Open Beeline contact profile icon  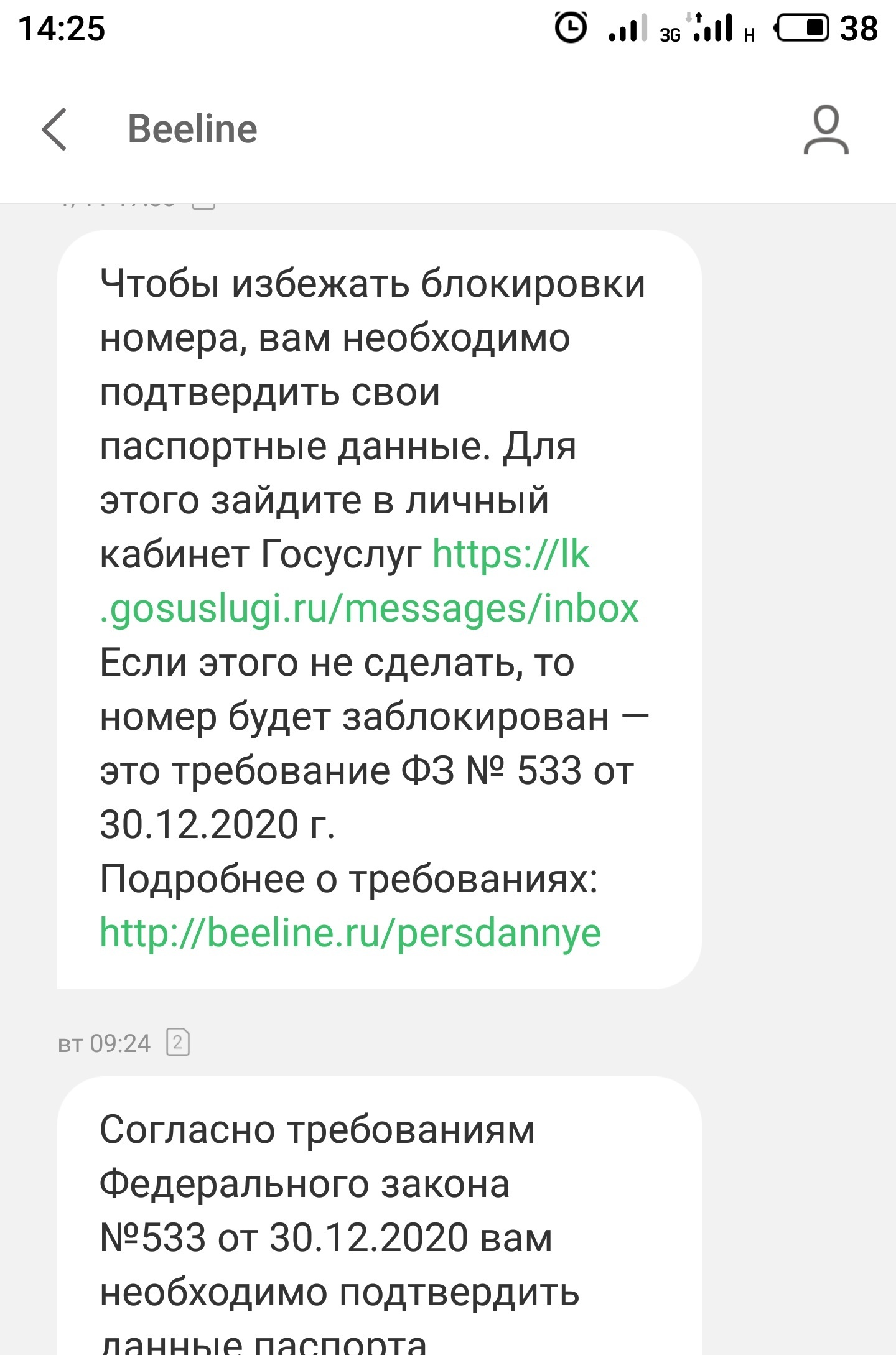pos(826,130)
